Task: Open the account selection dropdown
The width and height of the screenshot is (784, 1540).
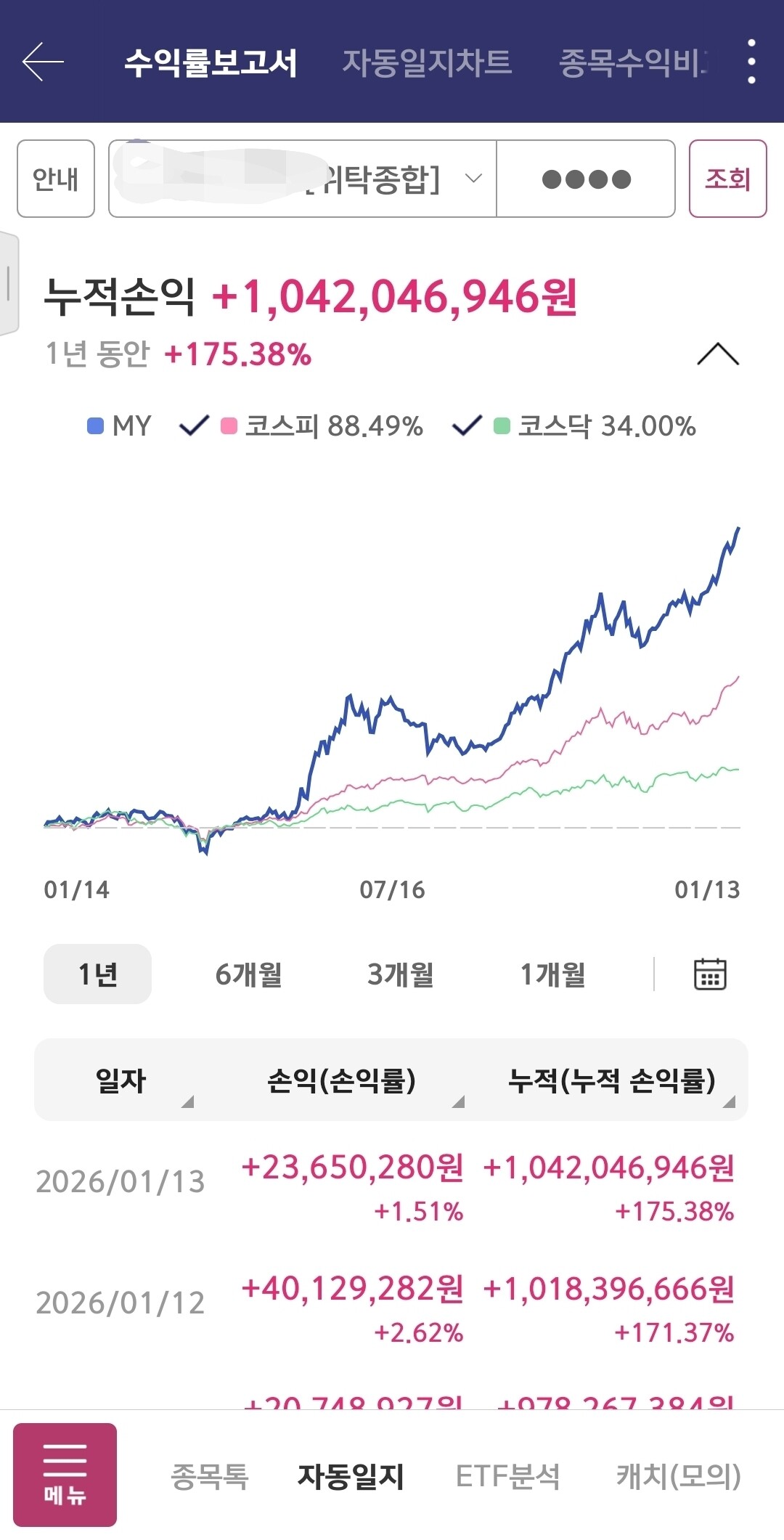Action: tap(302, 179)
